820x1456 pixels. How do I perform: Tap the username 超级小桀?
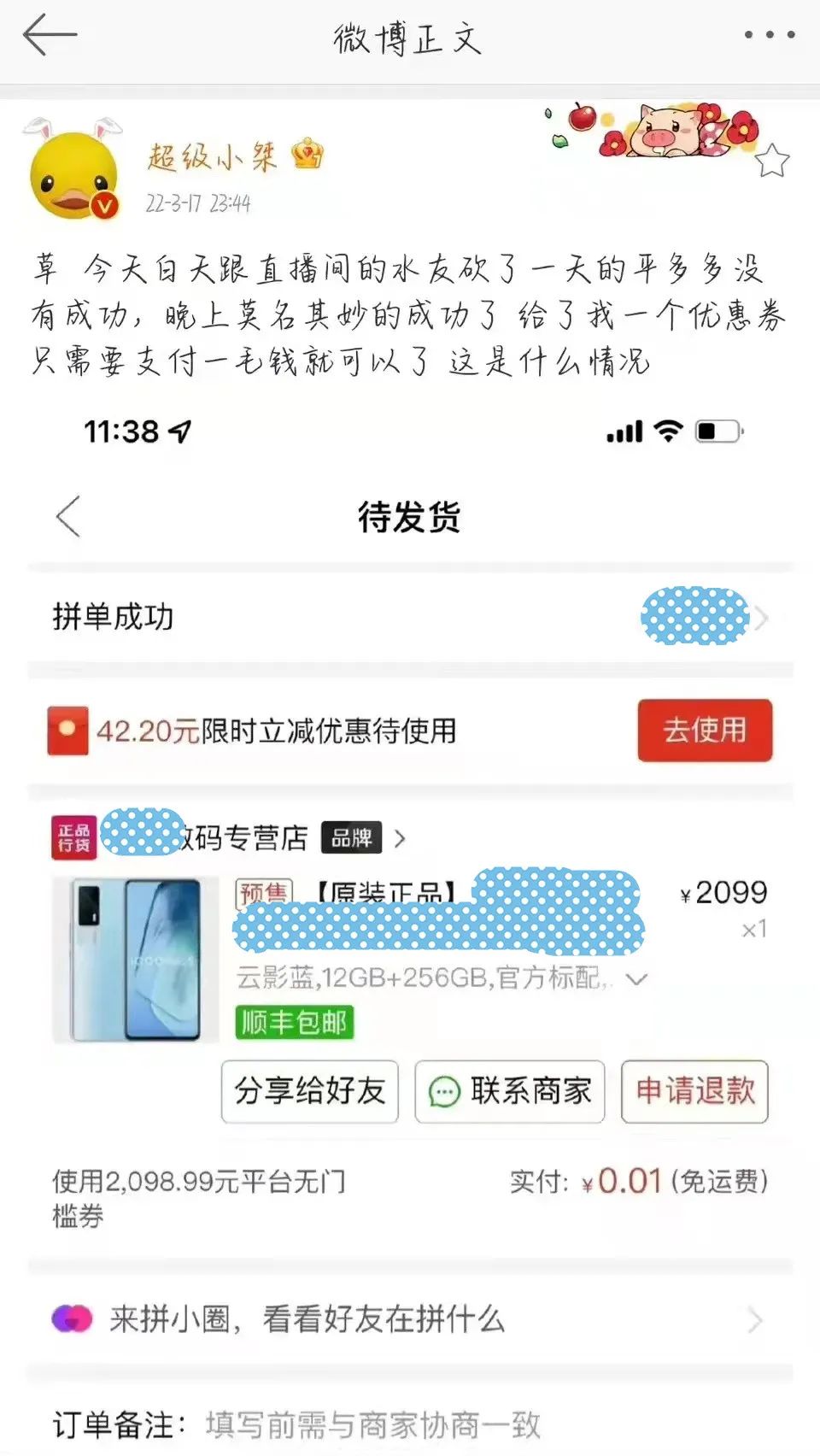pyautogui.click(x=212, y=157)
